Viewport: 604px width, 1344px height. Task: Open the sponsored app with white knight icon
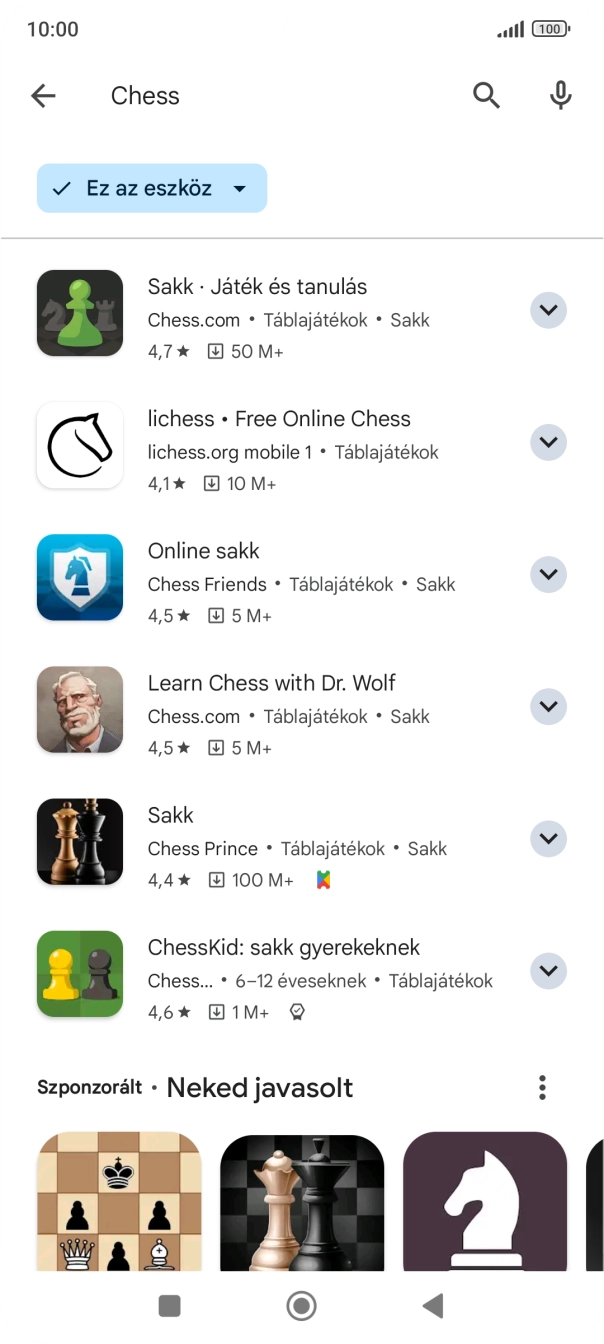click(485, 1200)
